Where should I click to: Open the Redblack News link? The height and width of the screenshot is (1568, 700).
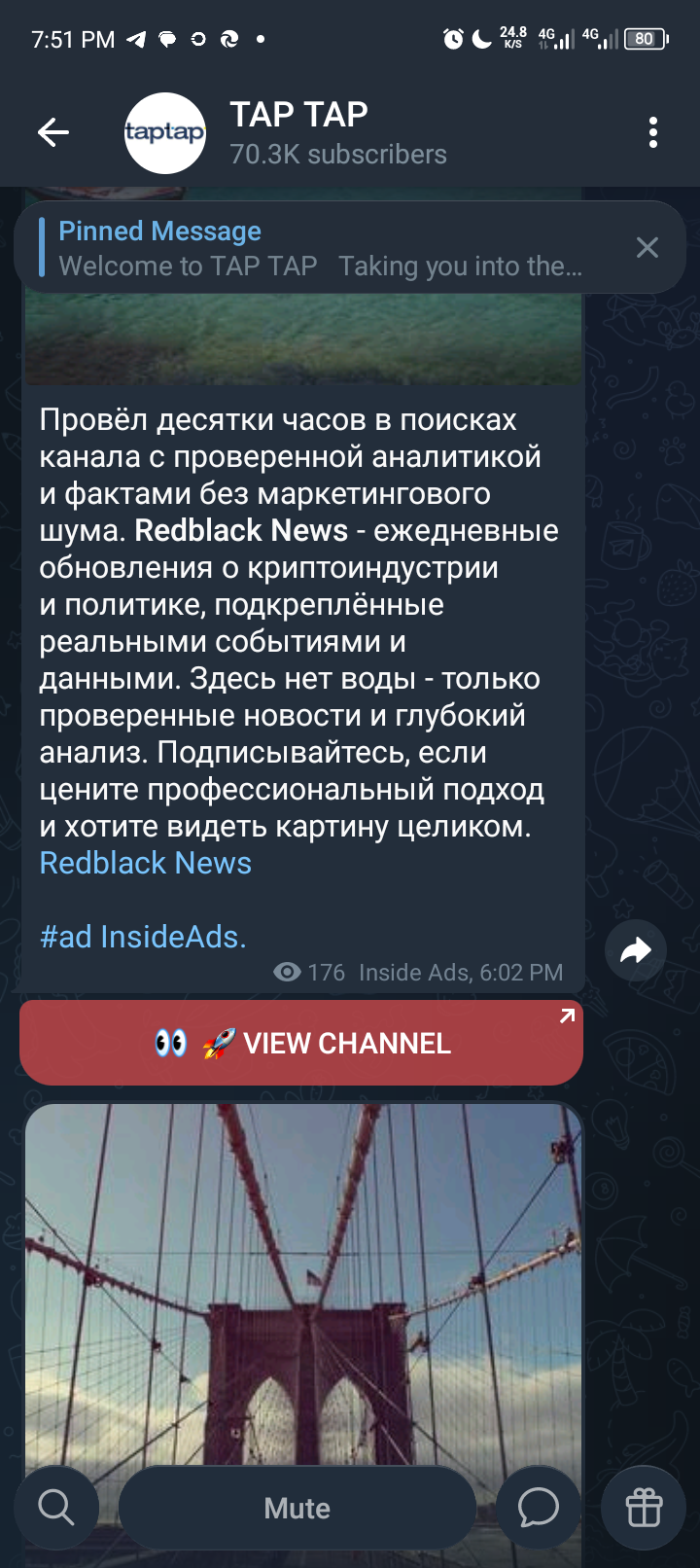146,863
